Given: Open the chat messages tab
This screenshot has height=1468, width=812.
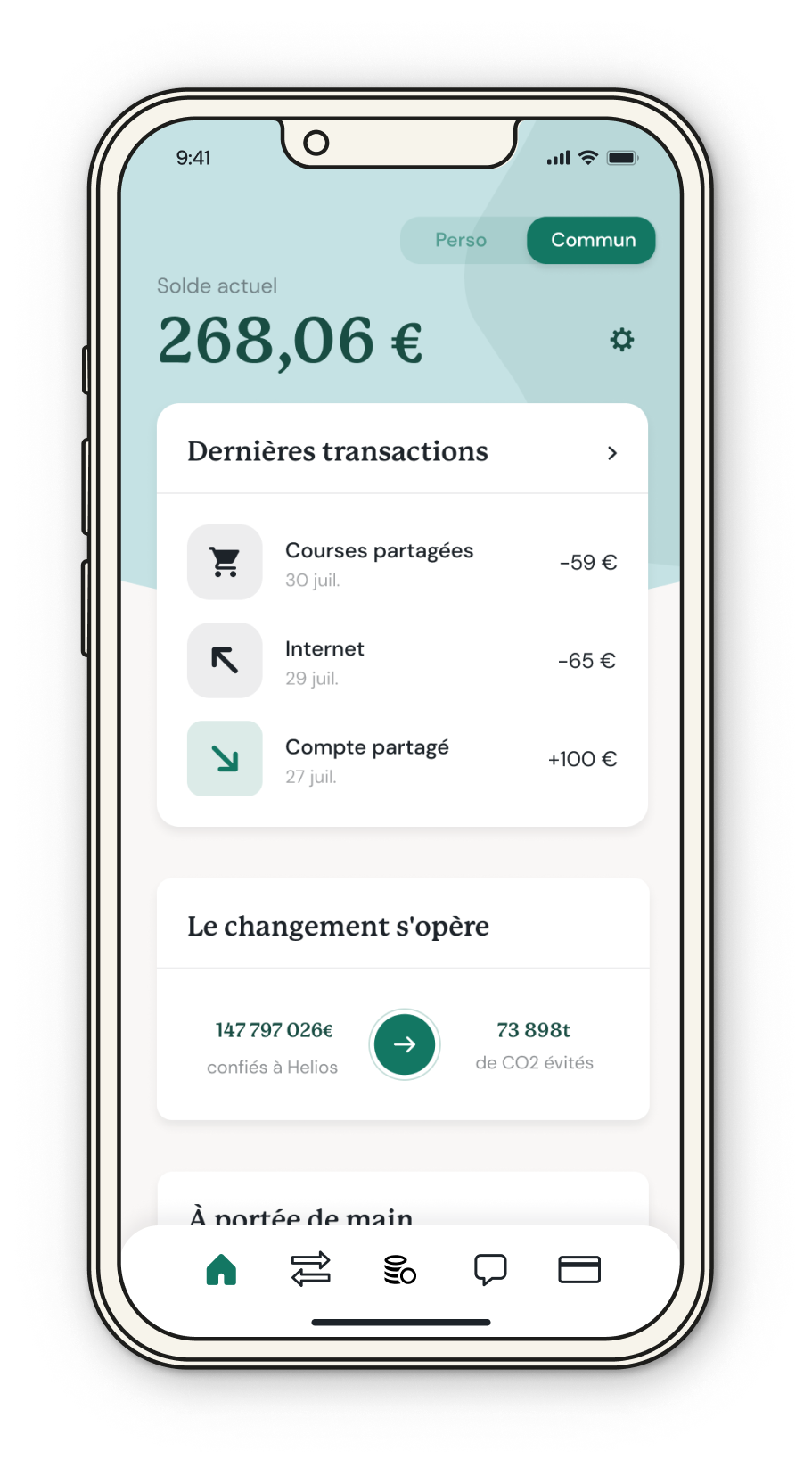Looking at the screenshot, I should point(490,1269).
